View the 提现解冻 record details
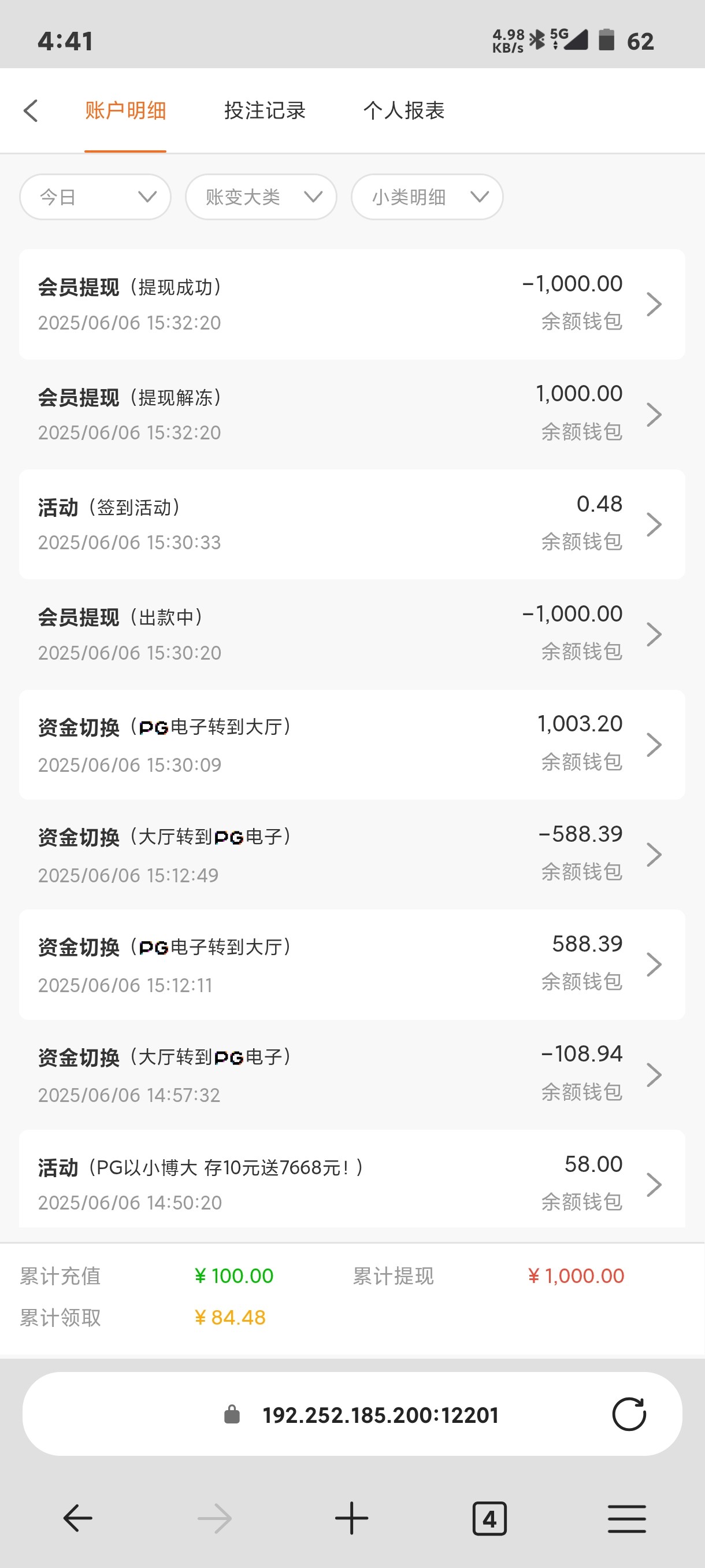Screen dimensions: 705x1568 (351, 414)
